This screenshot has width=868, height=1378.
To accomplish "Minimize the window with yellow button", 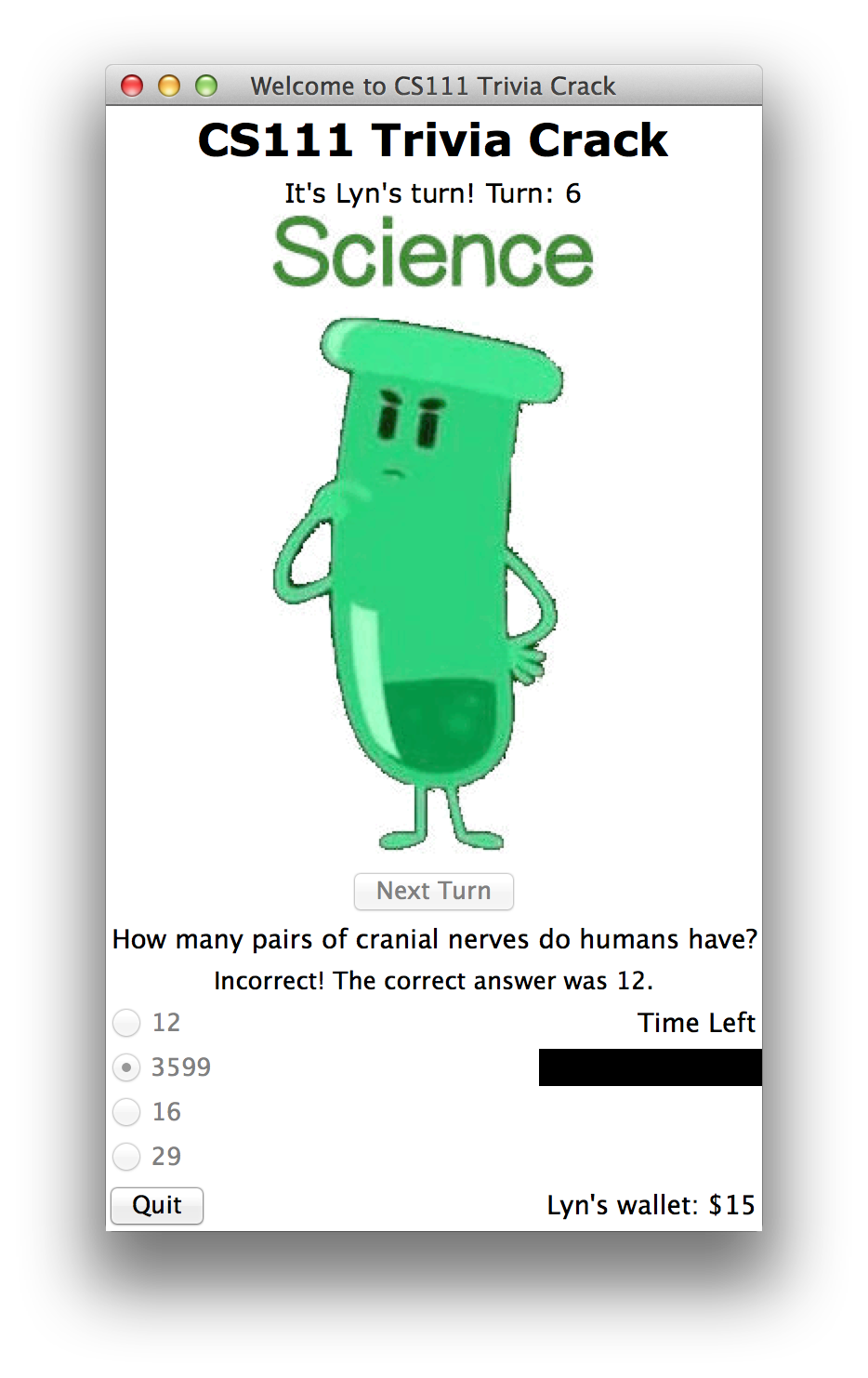I will 169,86.
